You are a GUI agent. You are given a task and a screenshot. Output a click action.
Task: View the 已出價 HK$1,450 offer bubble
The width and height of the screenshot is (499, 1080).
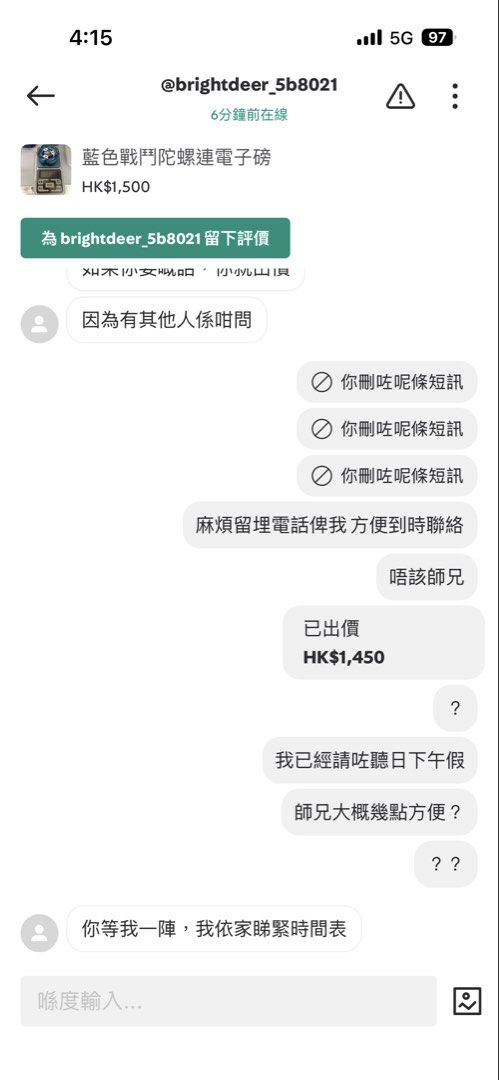coord(384,643)
